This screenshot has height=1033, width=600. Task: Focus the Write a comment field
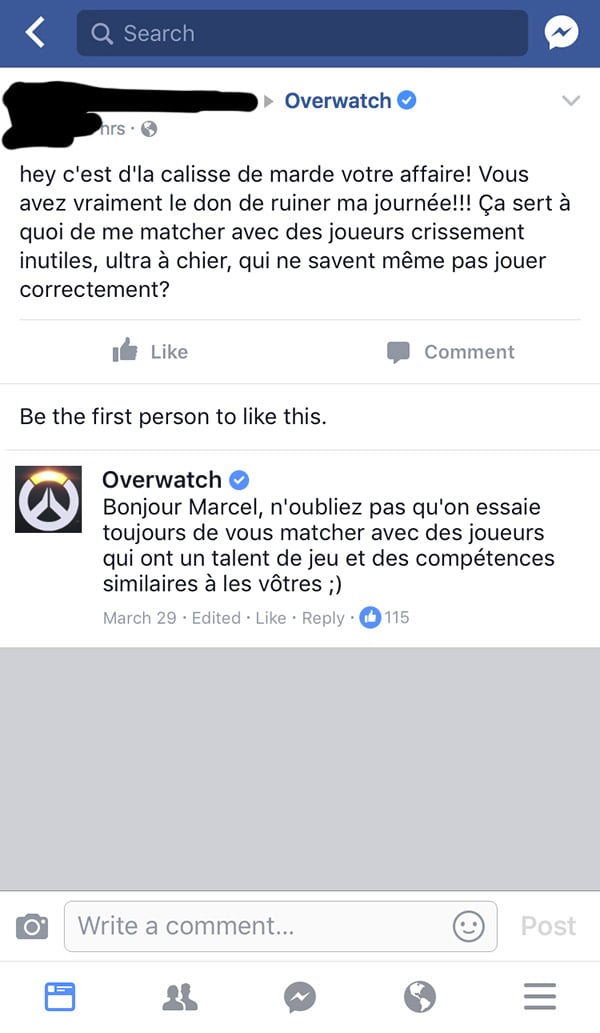coord(281,926)
